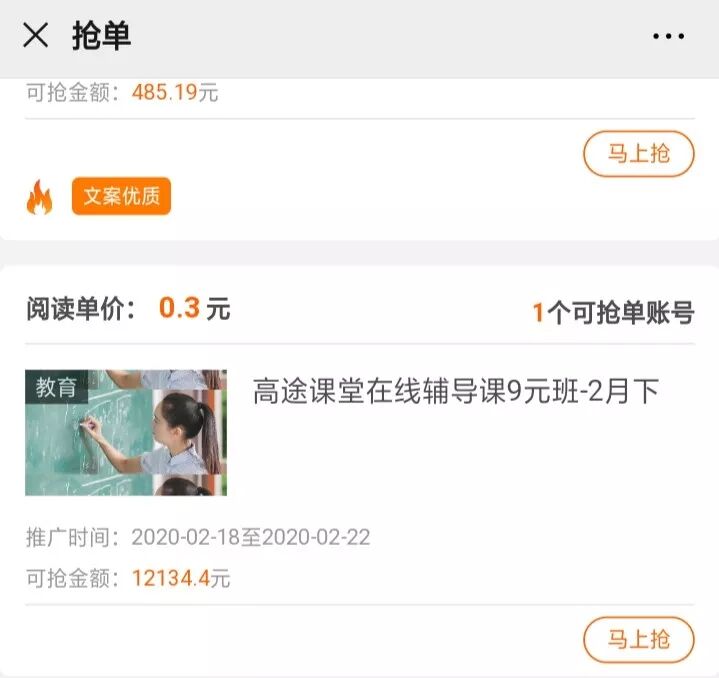Open the three-dot more options menu
719x678 pixels.
[668, 37]
